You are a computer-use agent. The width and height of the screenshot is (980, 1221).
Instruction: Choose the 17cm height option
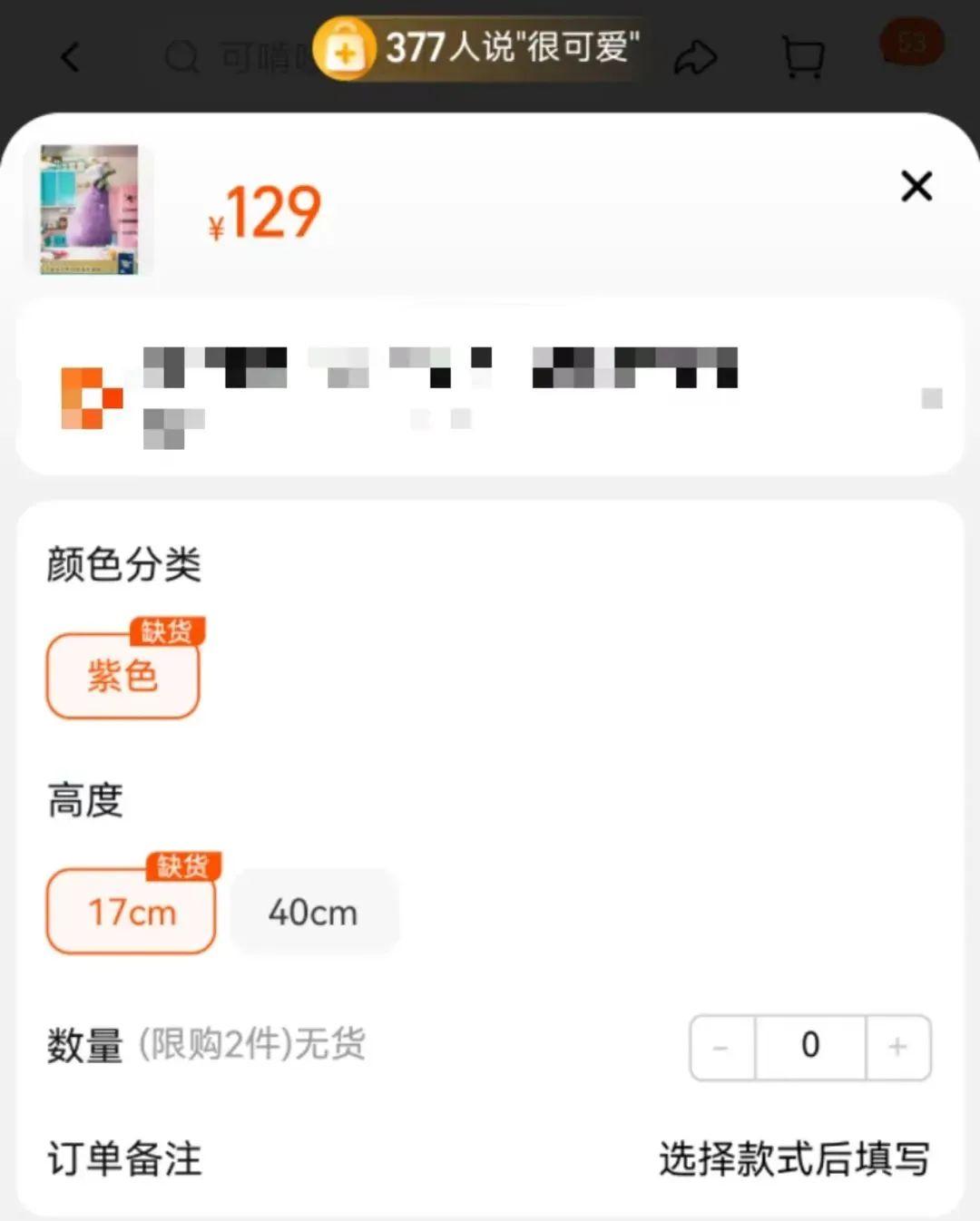(131, 912)
